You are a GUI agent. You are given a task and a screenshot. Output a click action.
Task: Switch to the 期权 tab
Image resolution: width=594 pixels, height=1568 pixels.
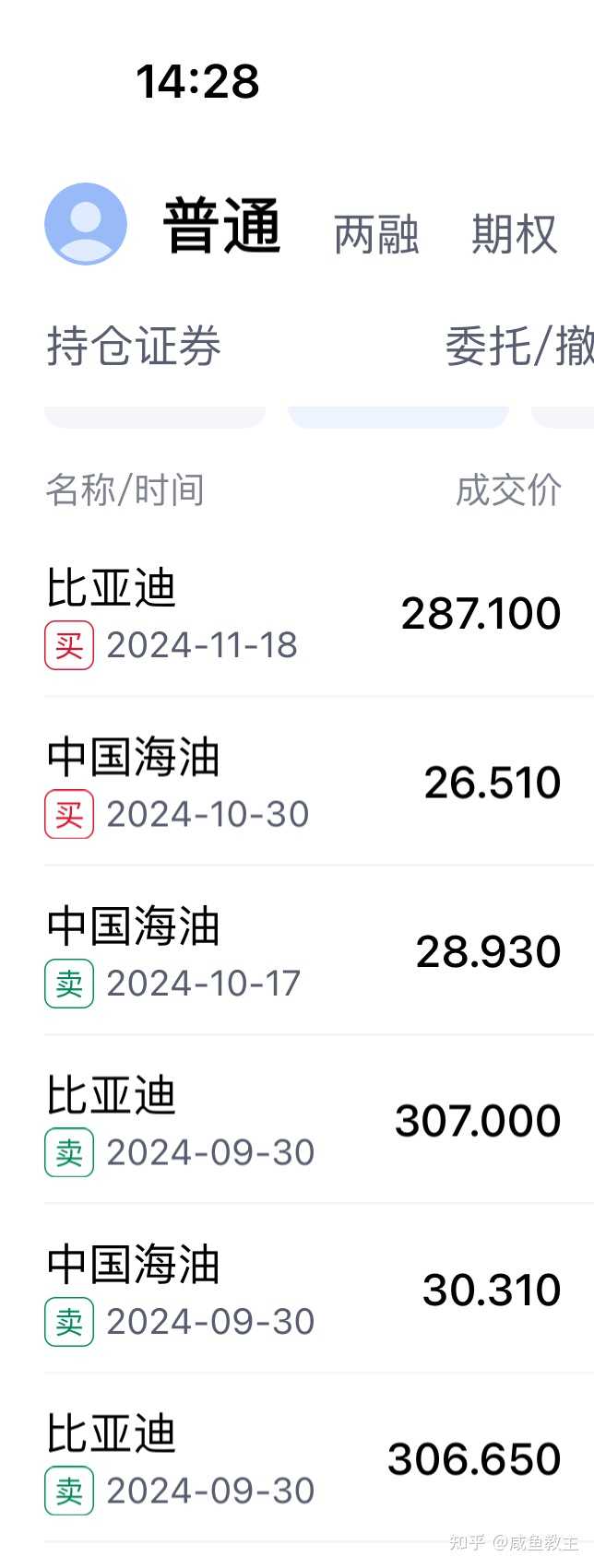pos(515,234)
